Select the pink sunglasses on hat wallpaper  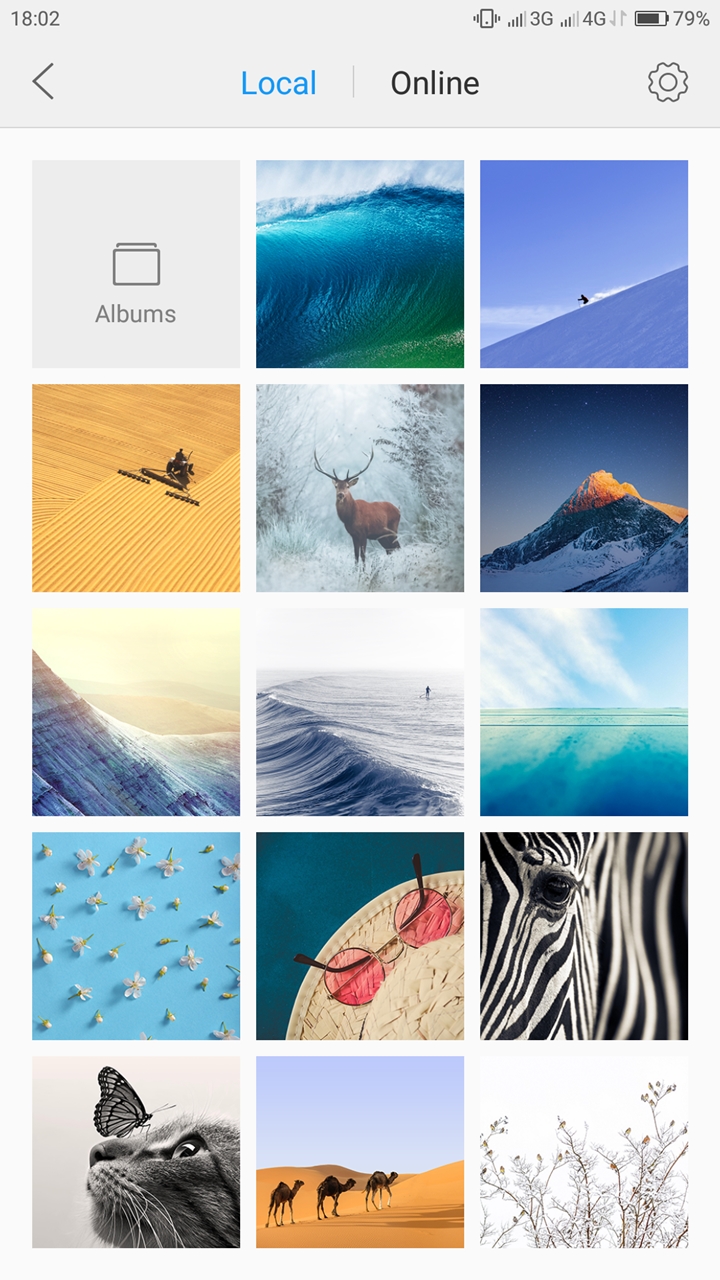[x=360, y=936]
